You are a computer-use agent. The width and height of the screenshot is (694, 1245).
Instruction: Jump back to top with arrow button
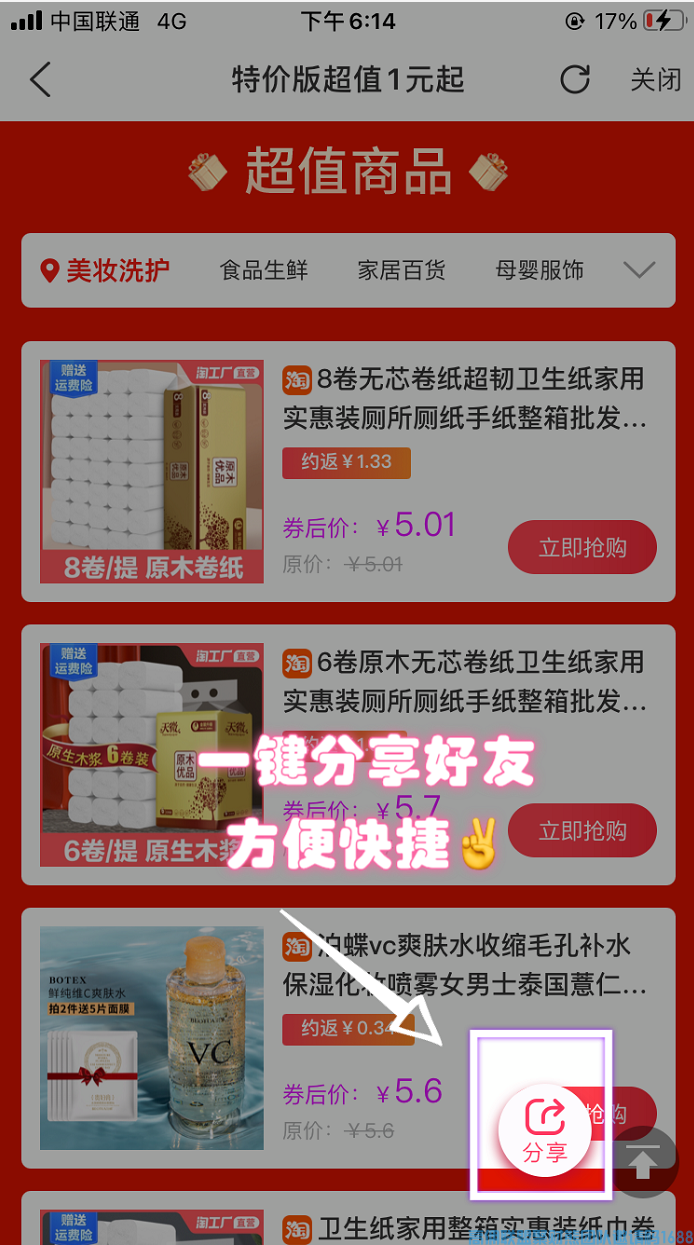644,1162
